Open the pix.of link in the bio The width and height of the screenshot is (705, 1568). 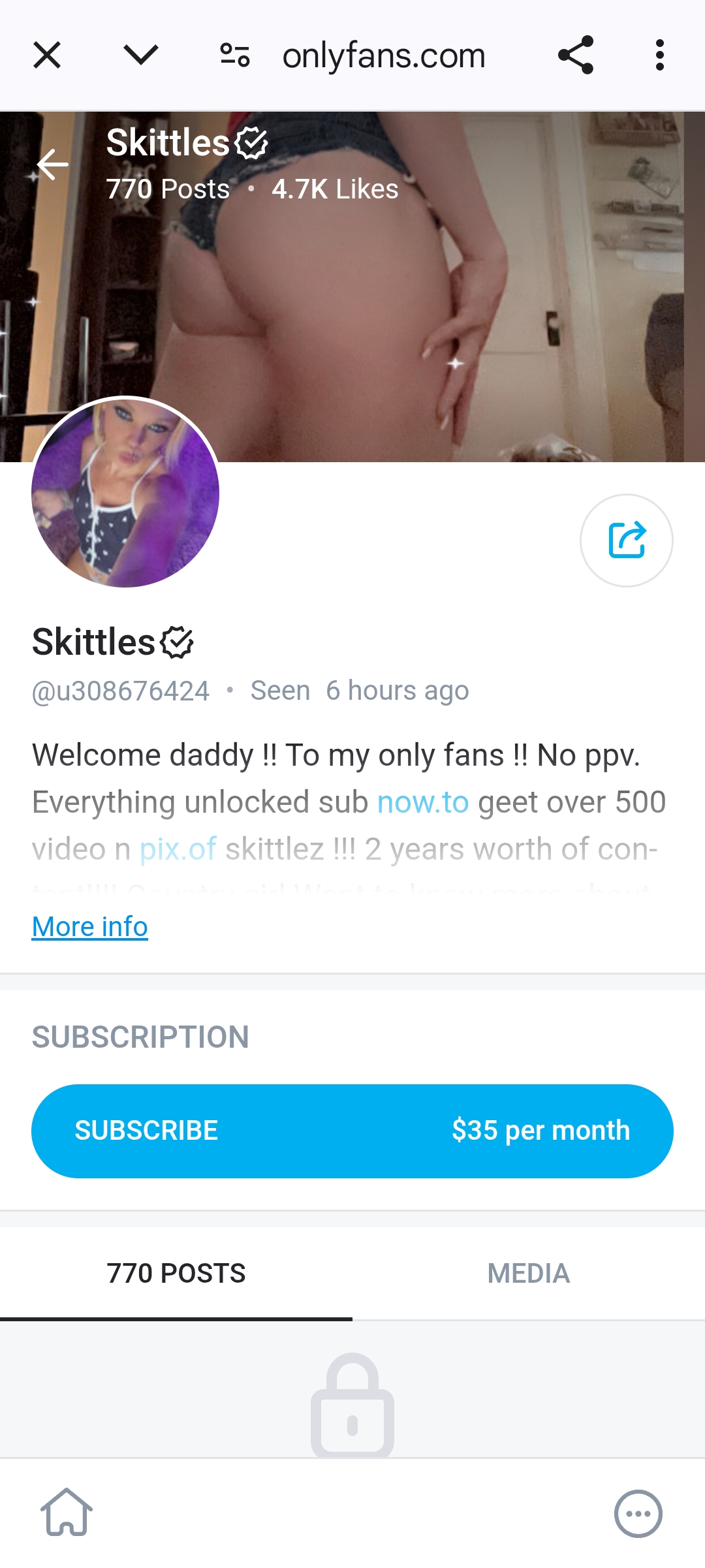tap(178, 849)
